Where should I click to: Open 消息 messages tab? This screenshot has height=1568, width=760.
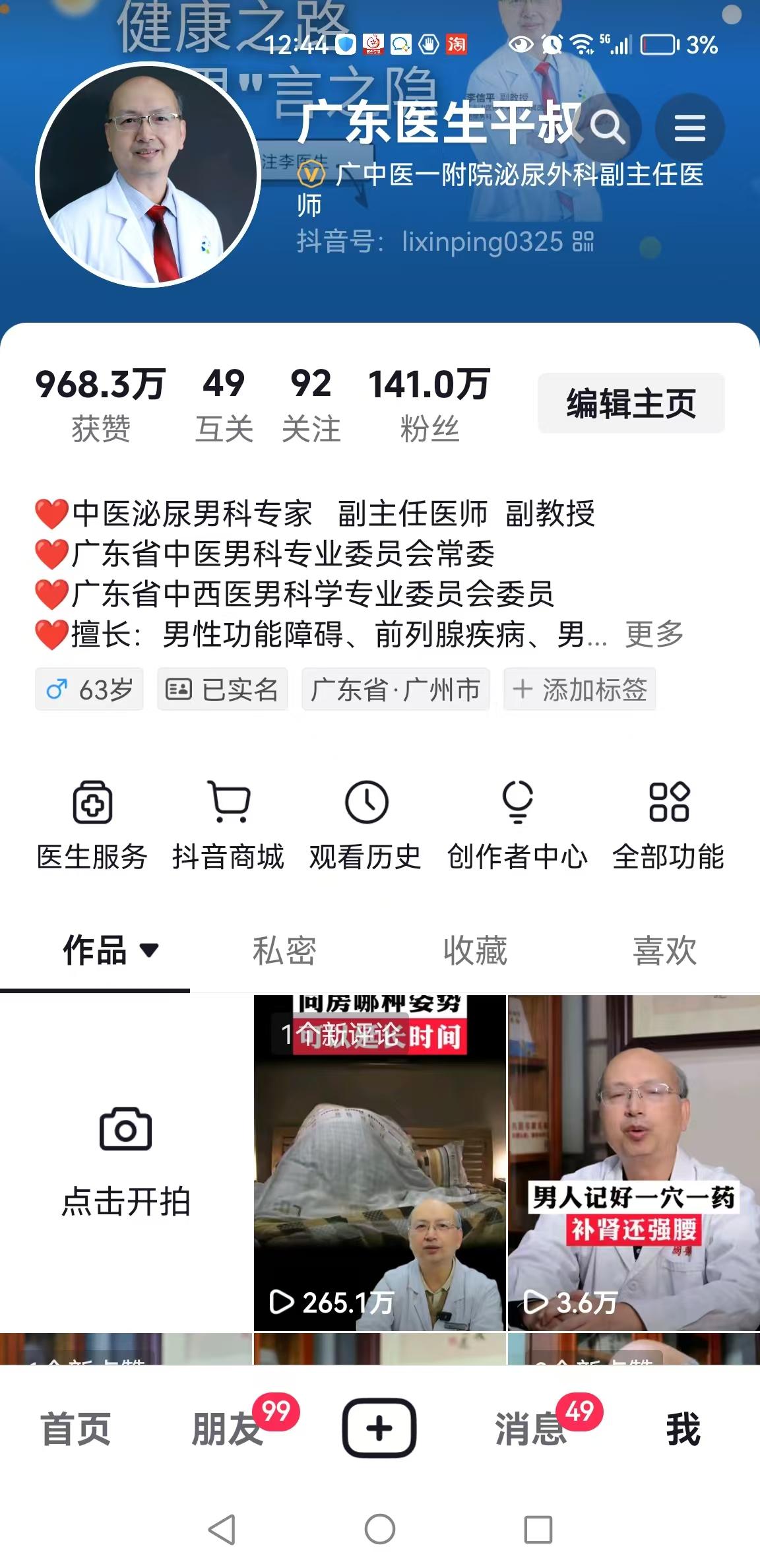[x=532, y=1428]
